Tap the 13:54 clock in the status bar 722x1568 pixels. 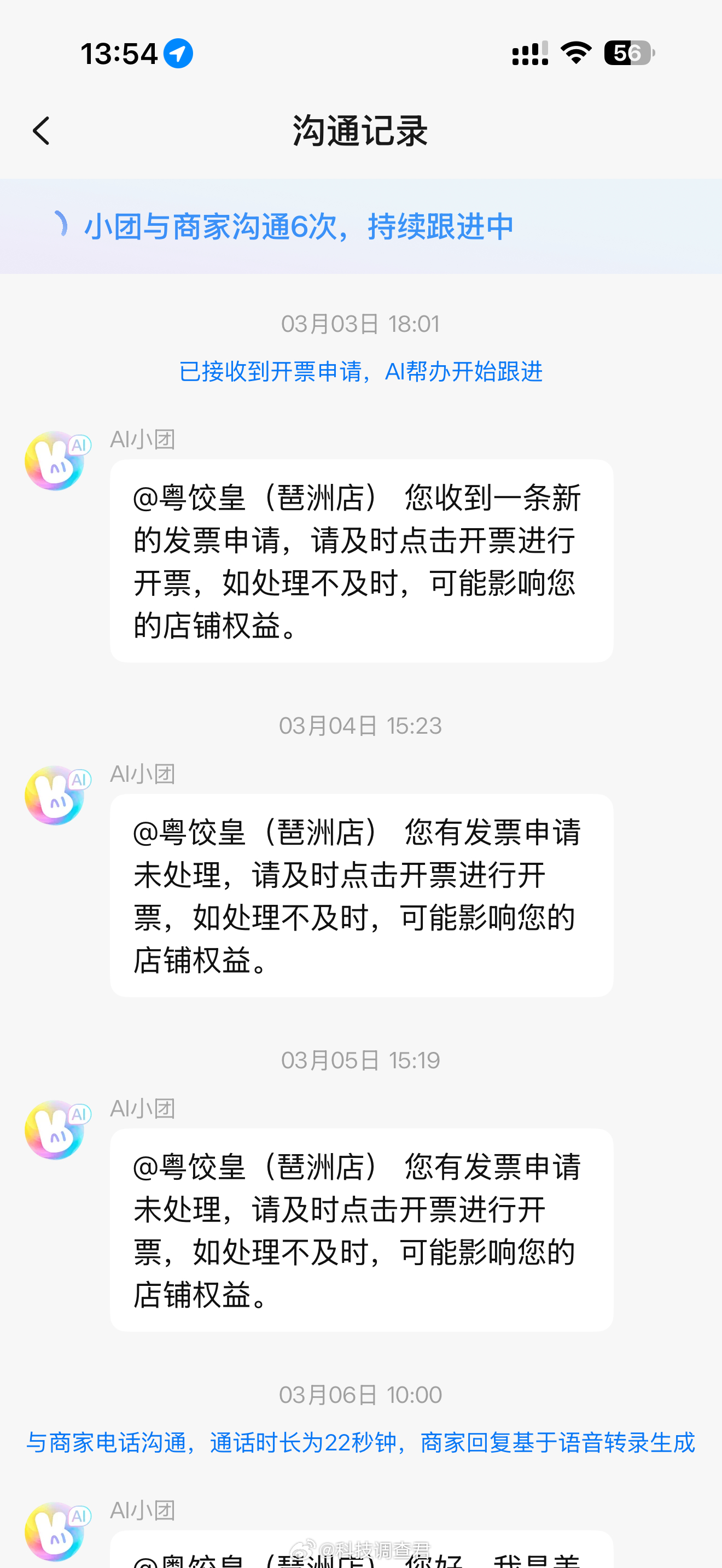[x=118, y=54]
